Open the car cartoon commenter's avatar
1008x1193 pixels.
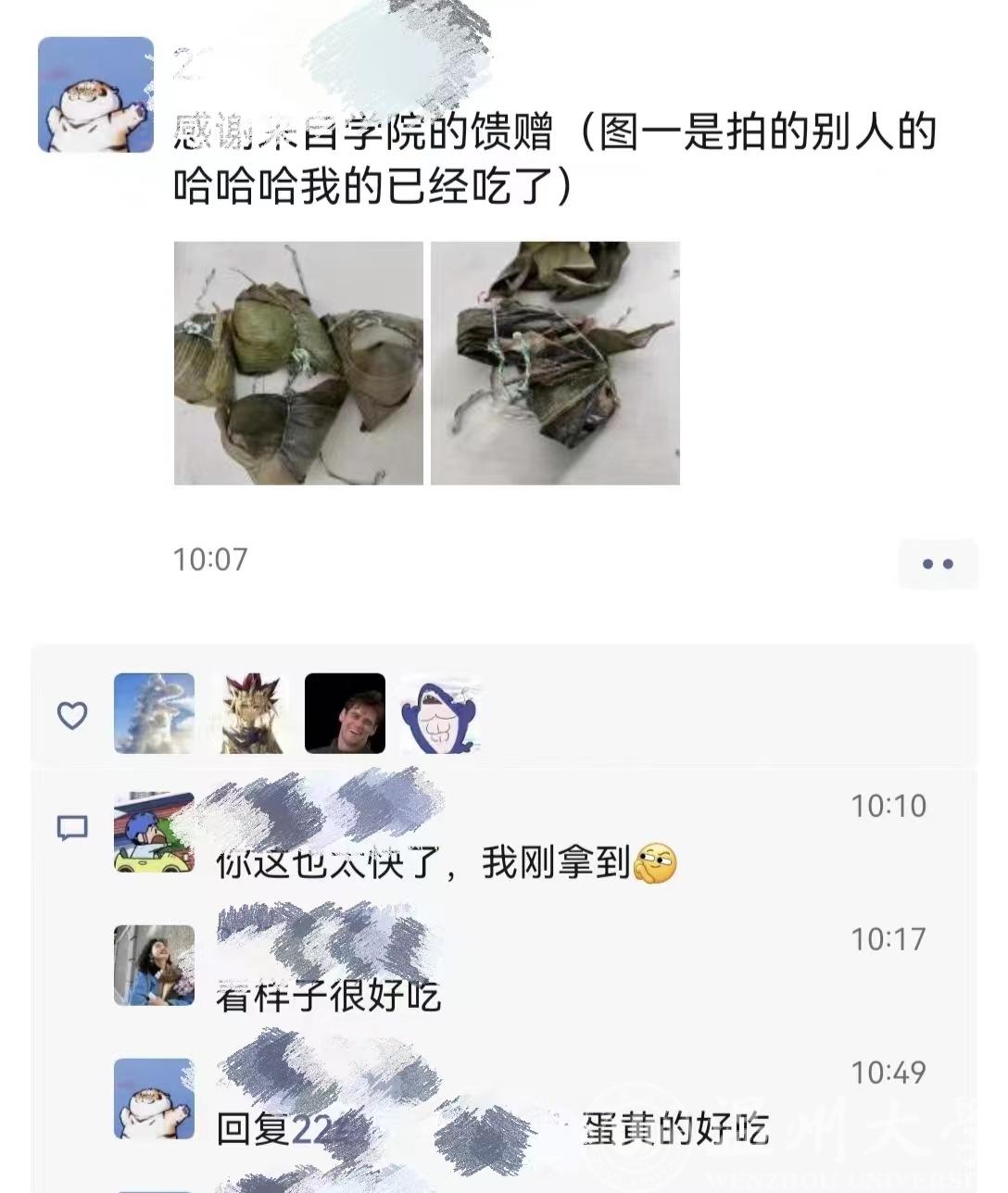point(154,833)
